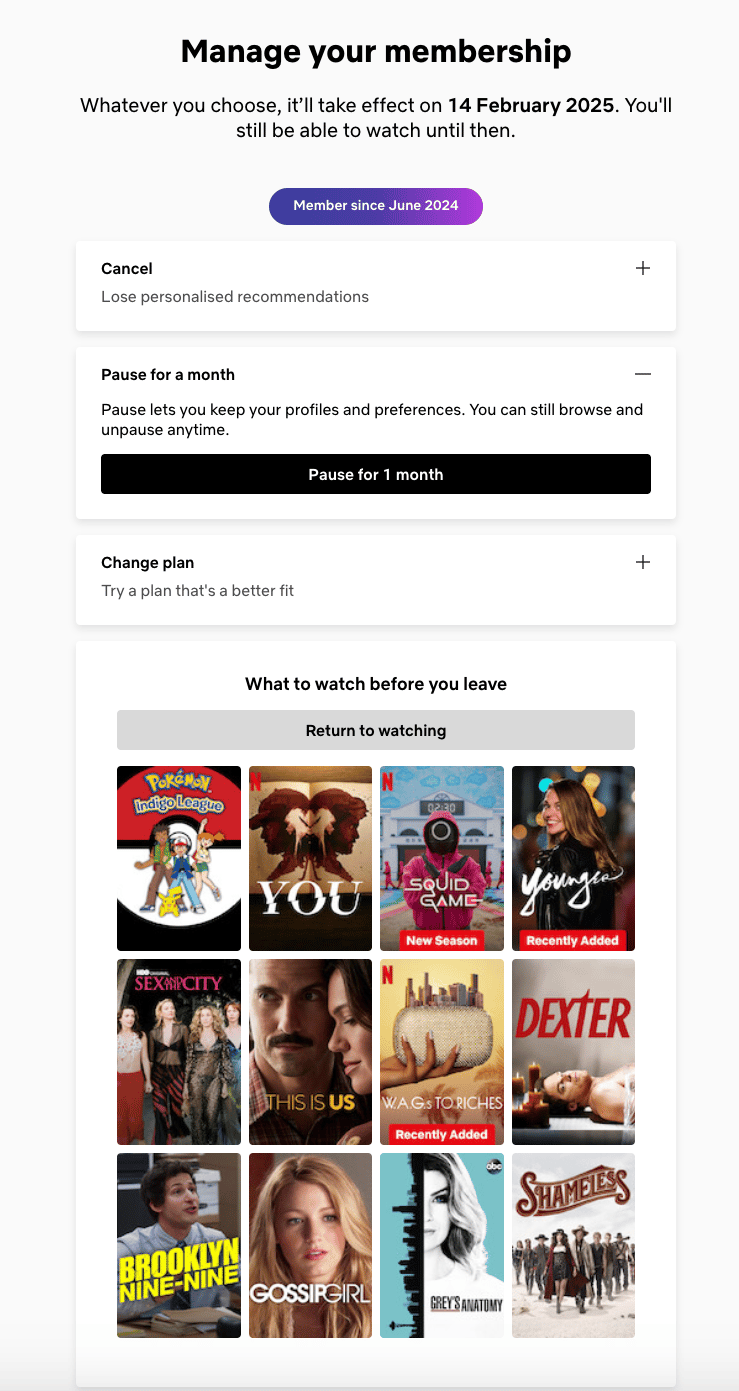Select the Gossip Girl poster
The image size is (739, 1391).
point(310,1245)
